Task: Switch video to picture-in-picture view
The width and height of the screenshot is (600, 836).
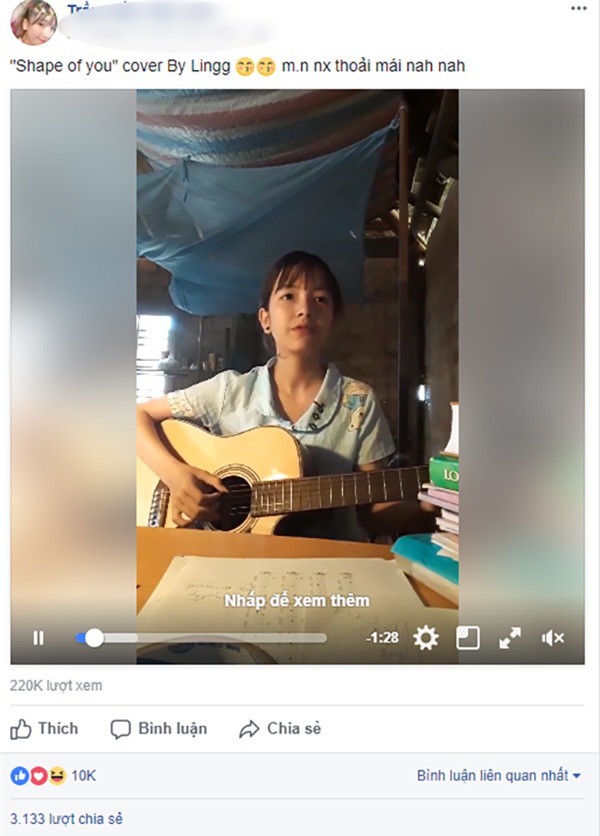Action: point(468,638)
